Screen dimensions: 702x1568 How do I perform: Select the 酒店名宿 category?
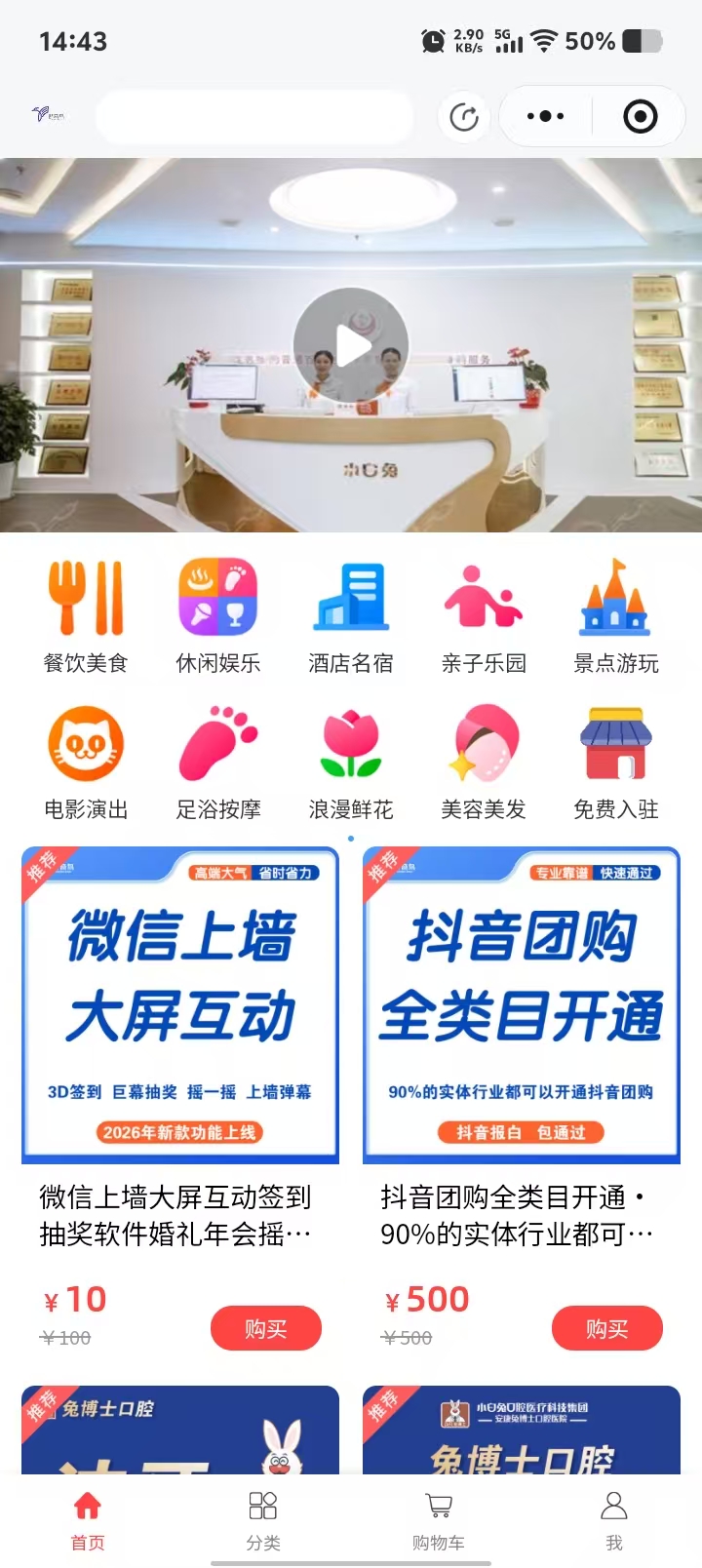[x=351, y=616]
